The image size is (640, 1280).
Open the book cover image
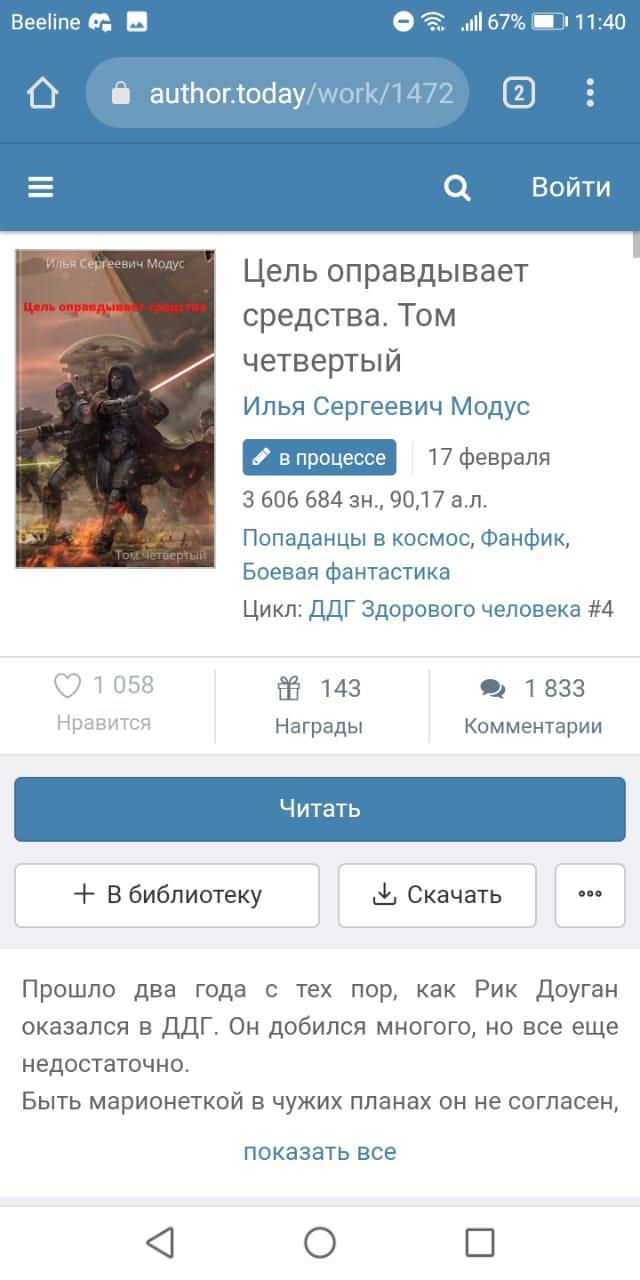point(115,409)
